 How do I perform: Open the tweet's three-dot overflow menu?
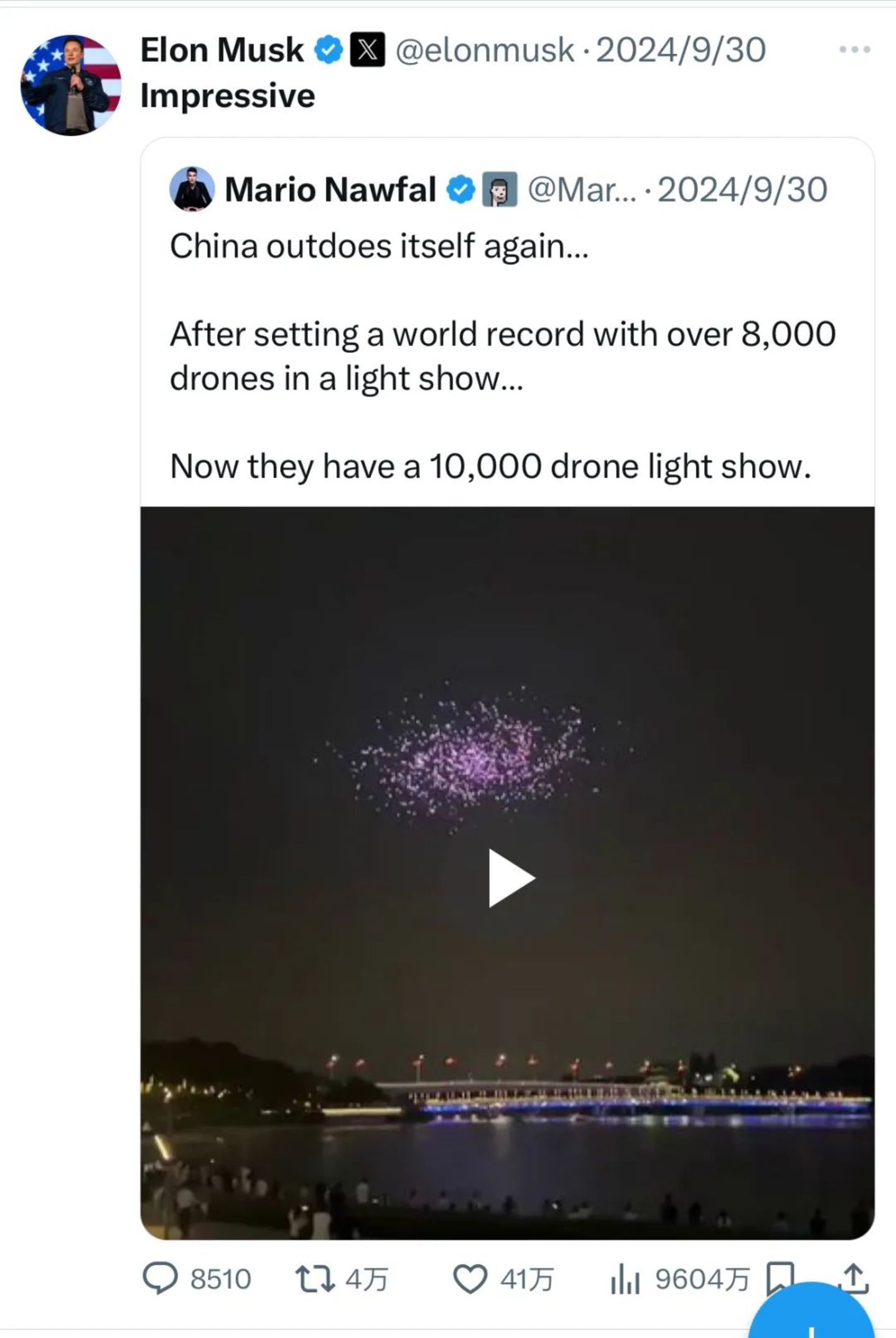854,49
